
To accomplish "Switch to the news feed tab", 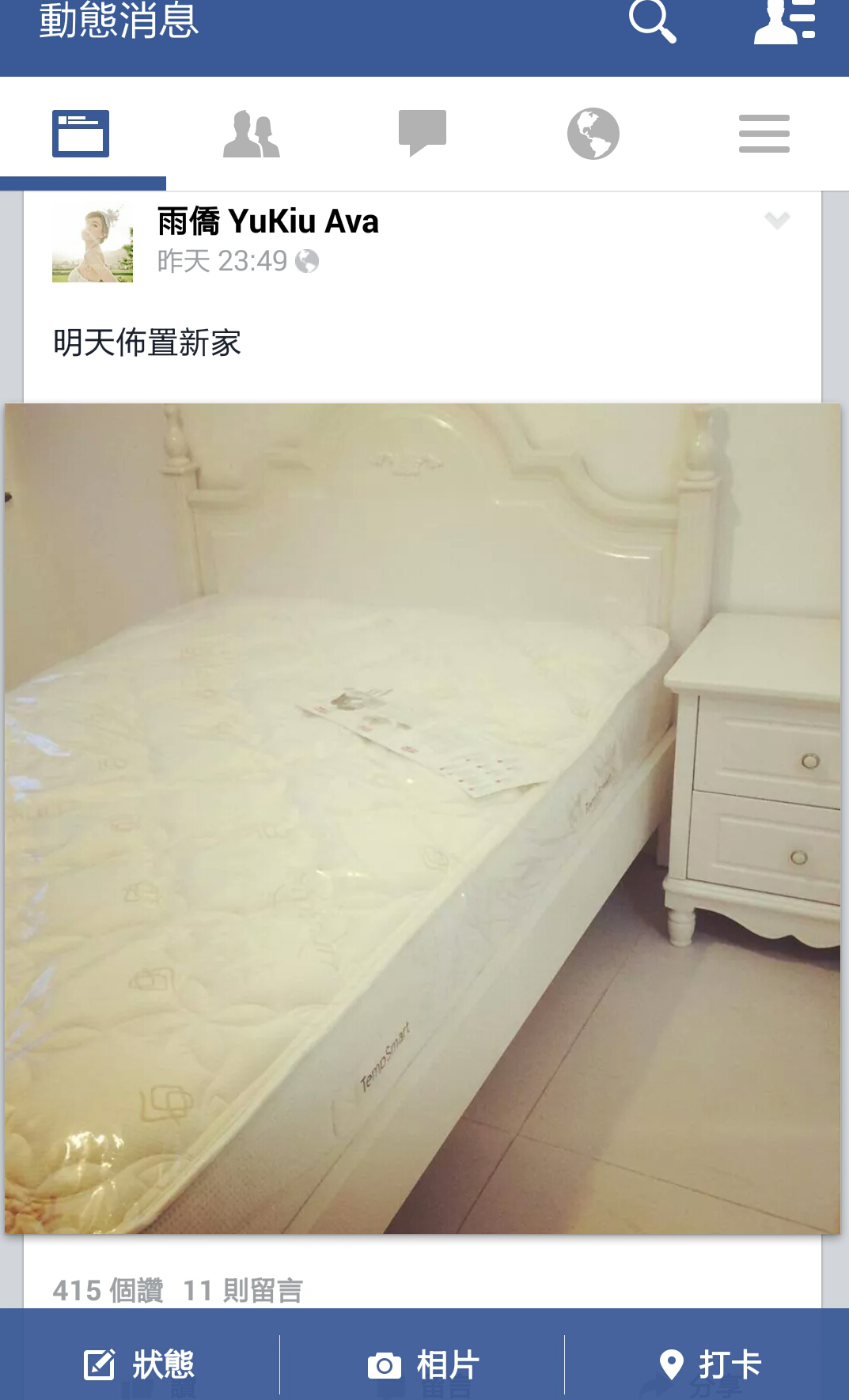I will 81,134.
